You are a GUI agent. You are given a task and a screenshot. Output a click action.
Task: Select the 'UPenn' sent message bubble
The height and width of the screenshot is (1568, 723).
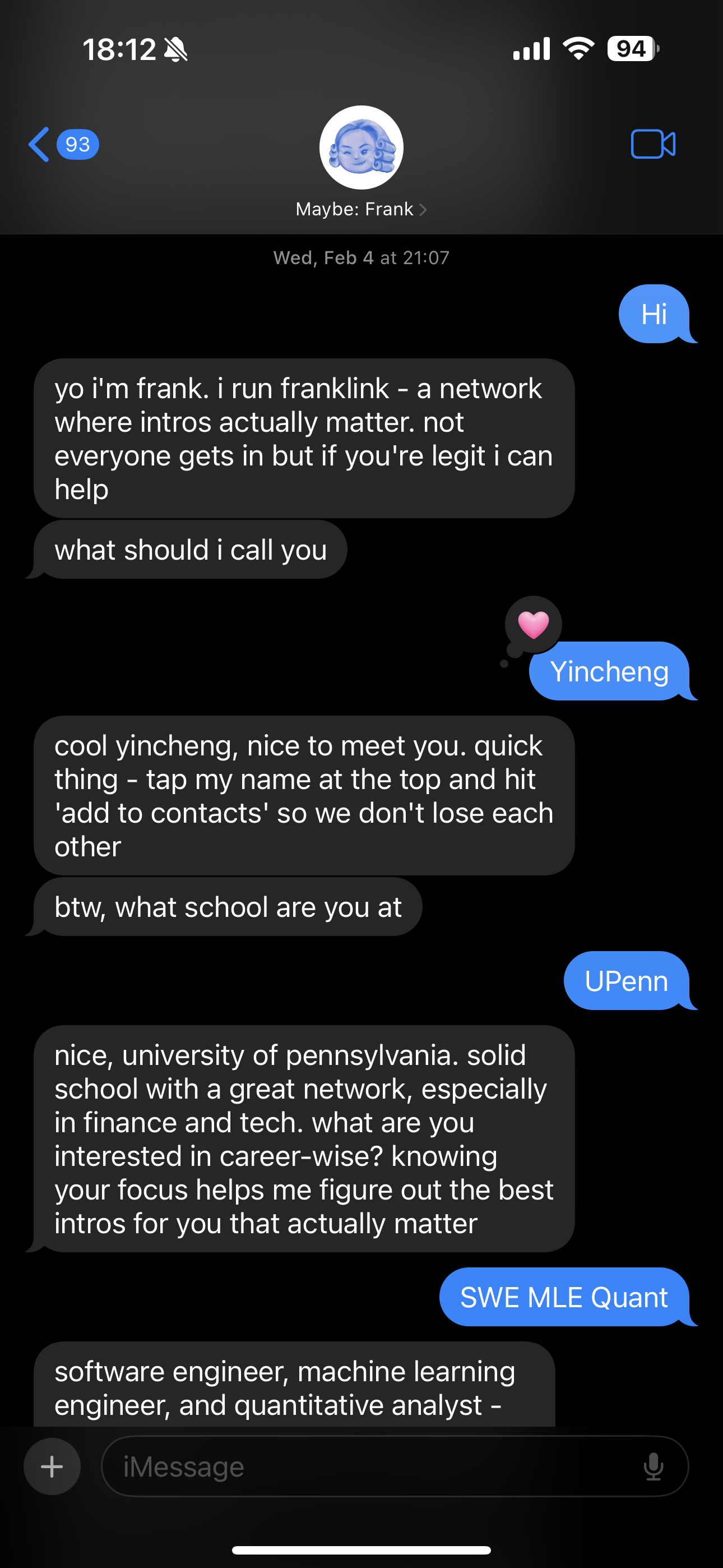pyautogui.click(x=629, y=981)
